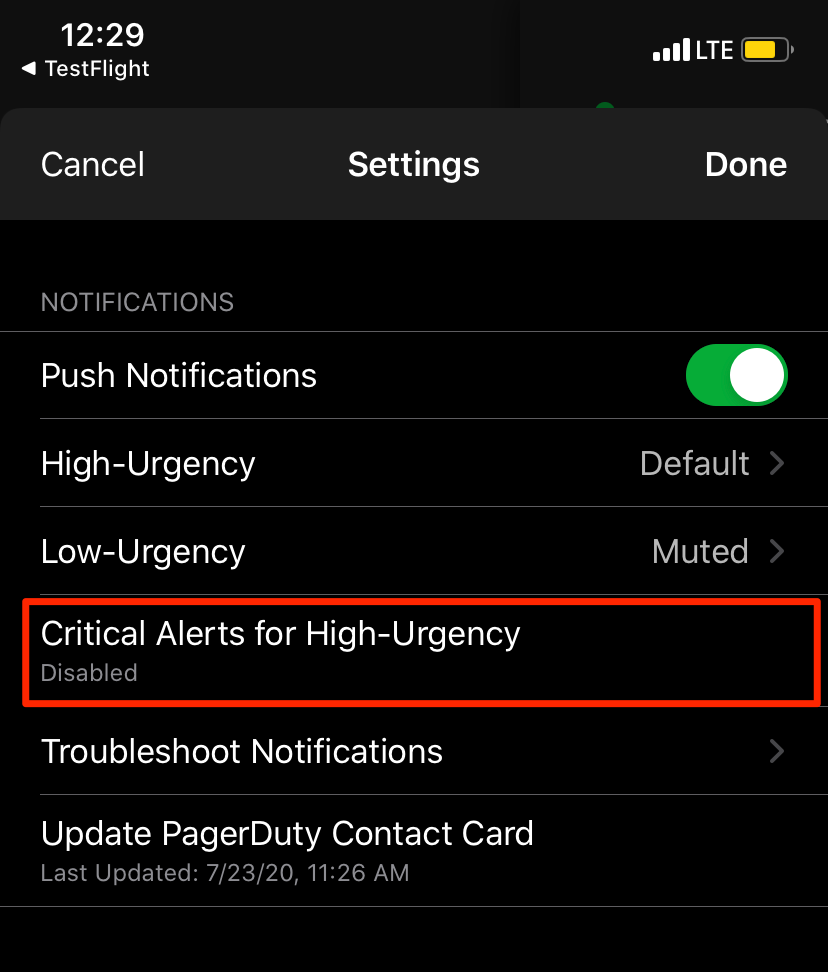This screenshot has height=972, width=828.
Task: Open High-Urgency sound settings
Action: coord(413,464)
